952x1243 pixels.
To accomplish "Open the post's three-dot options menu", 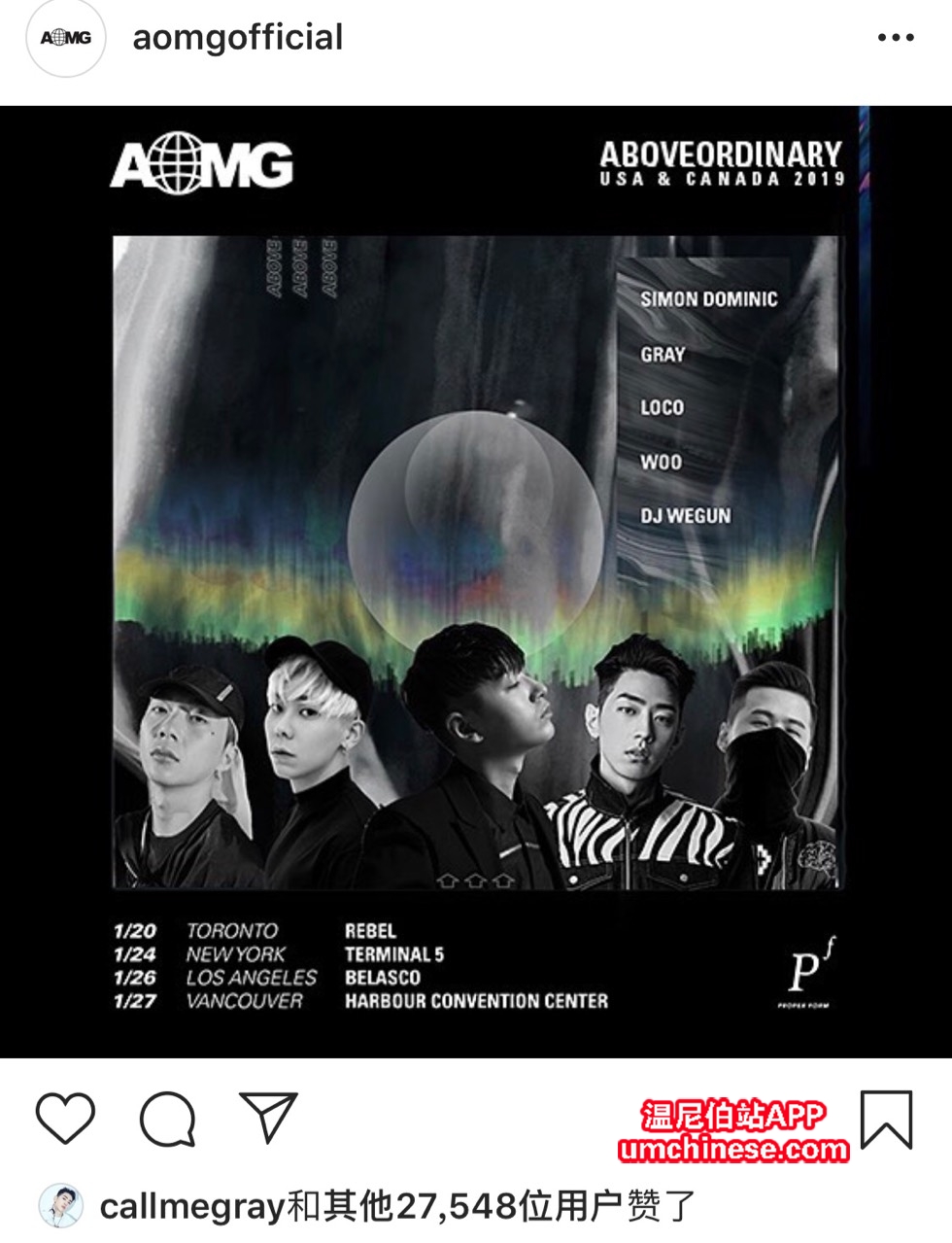I will (x=895, y=38).
